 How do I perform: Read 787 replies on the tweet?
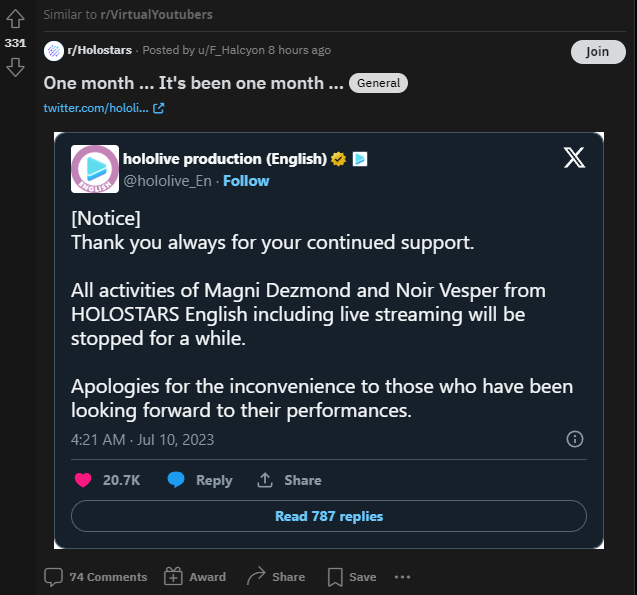[x=328, y=516]
